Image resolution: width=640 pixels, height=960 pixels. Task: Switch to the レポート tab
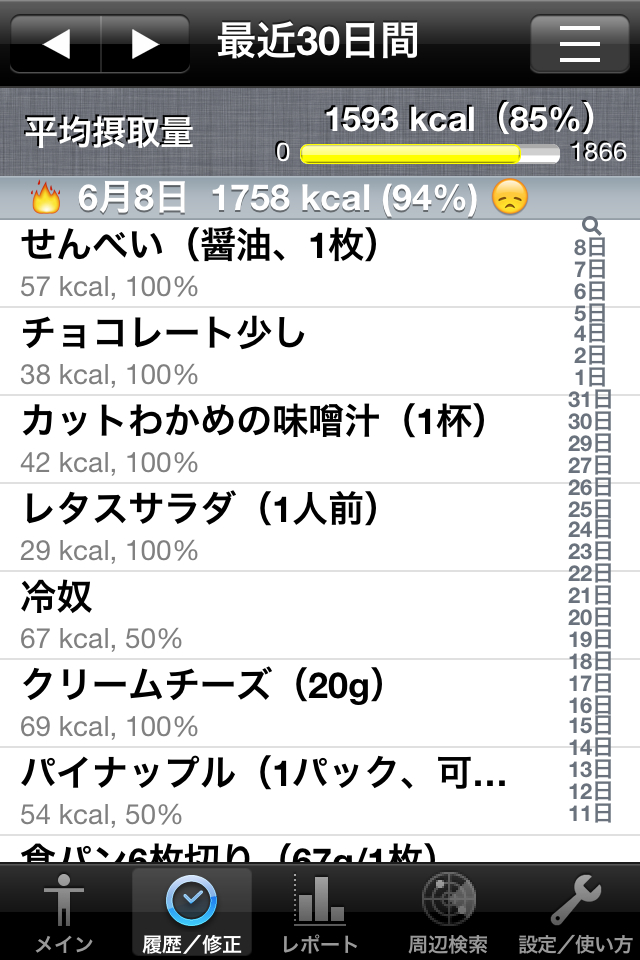[x=319, y=912]
